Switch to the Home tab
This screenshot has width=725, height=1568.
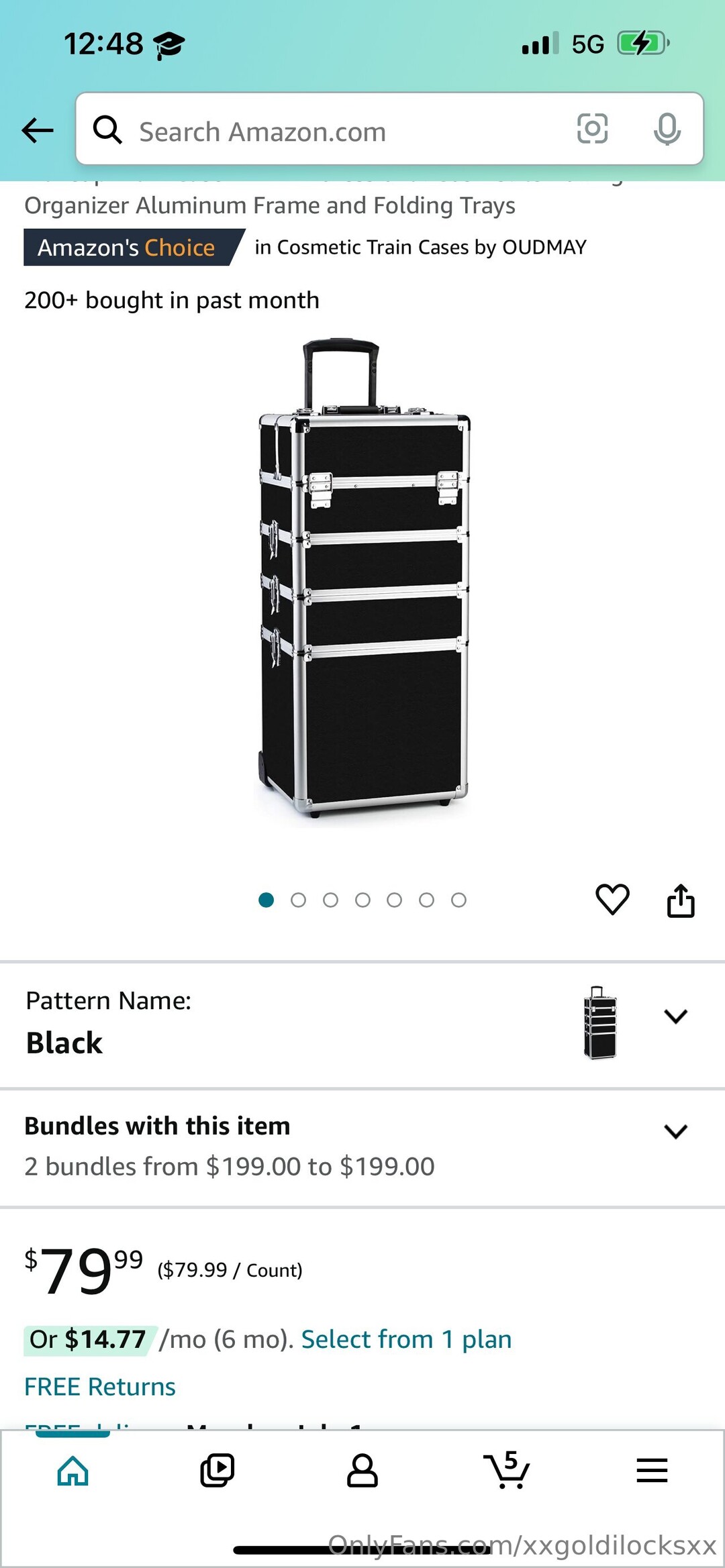click(x=72, y=1471)
